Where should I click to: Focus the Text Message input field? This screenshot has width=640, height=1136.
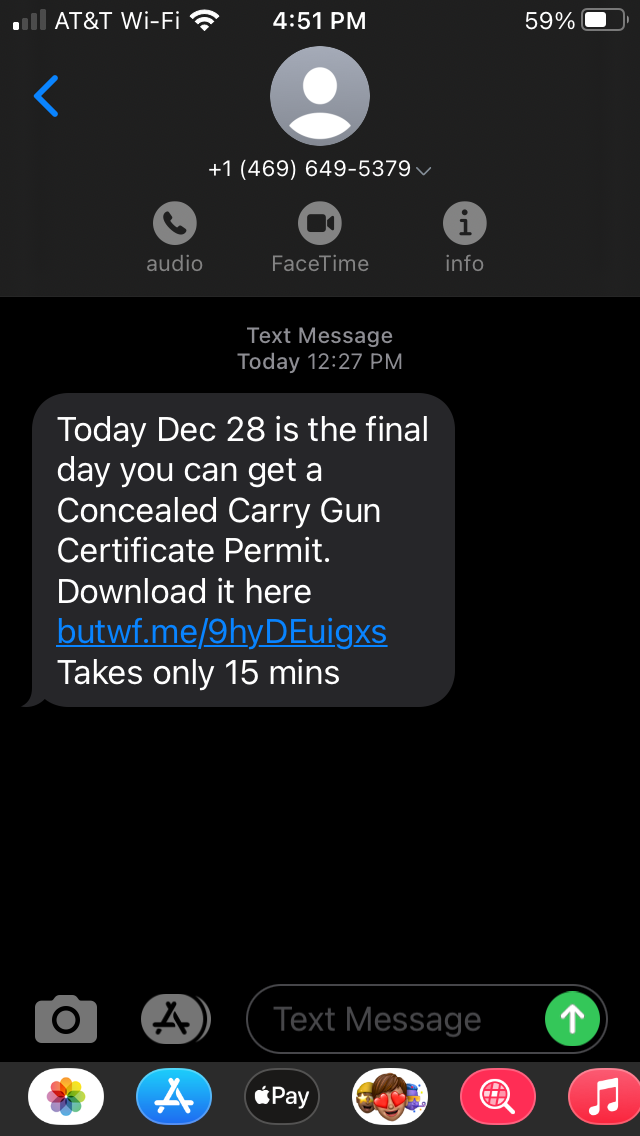point(395,1019)
